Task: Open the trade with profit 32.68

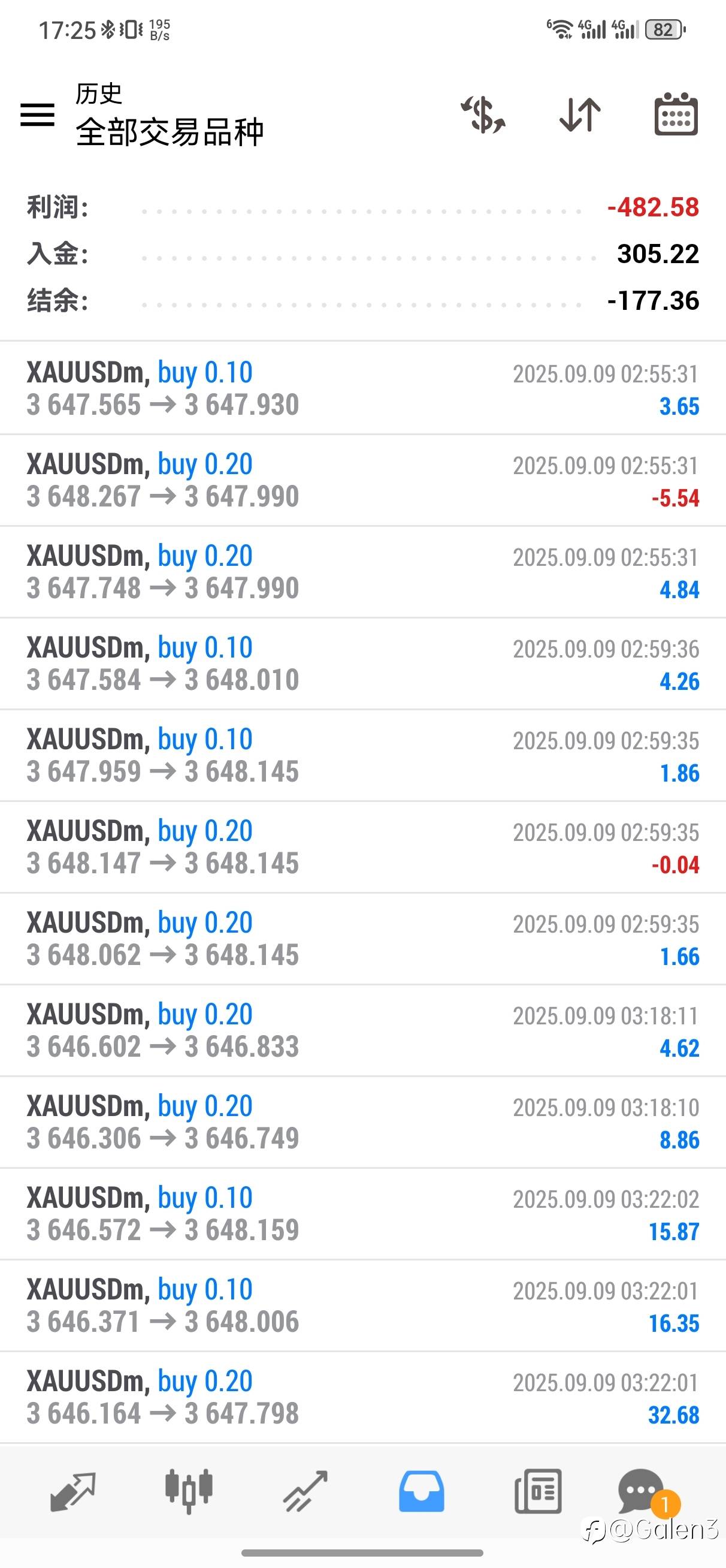Action: coord(362,1398)
